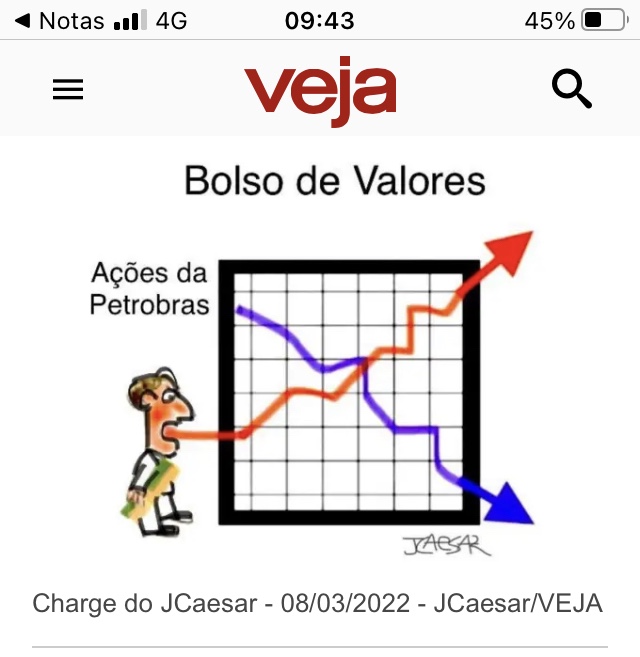Open the search magnifier
640x657 pixels.
(571, 90)
